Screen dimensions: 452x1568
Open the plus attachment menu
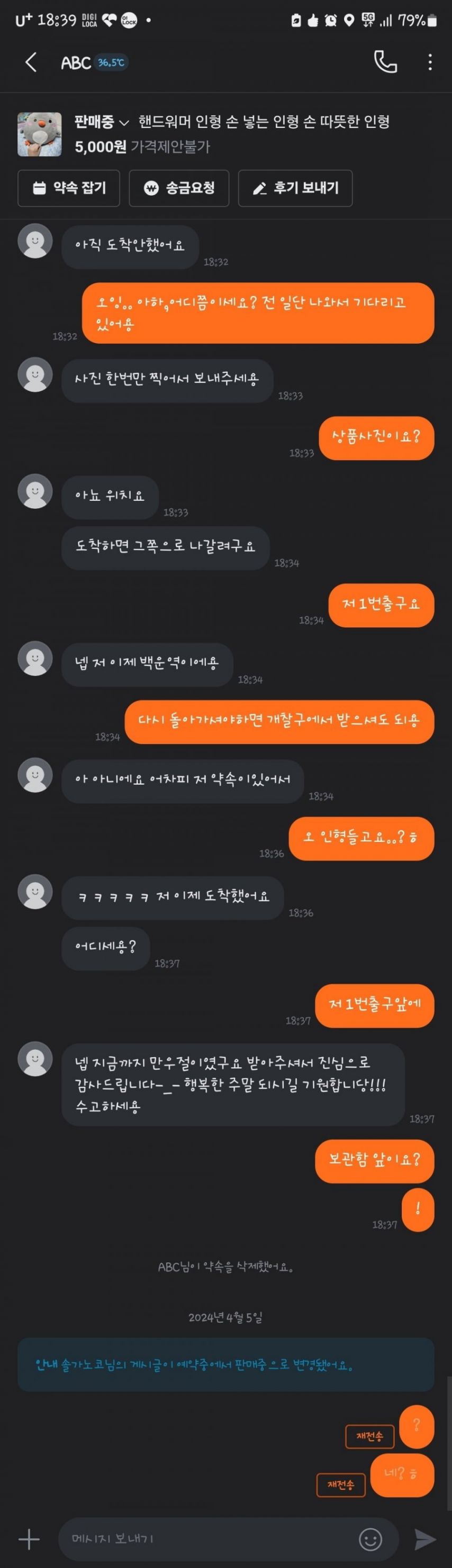click(29, 1539)
